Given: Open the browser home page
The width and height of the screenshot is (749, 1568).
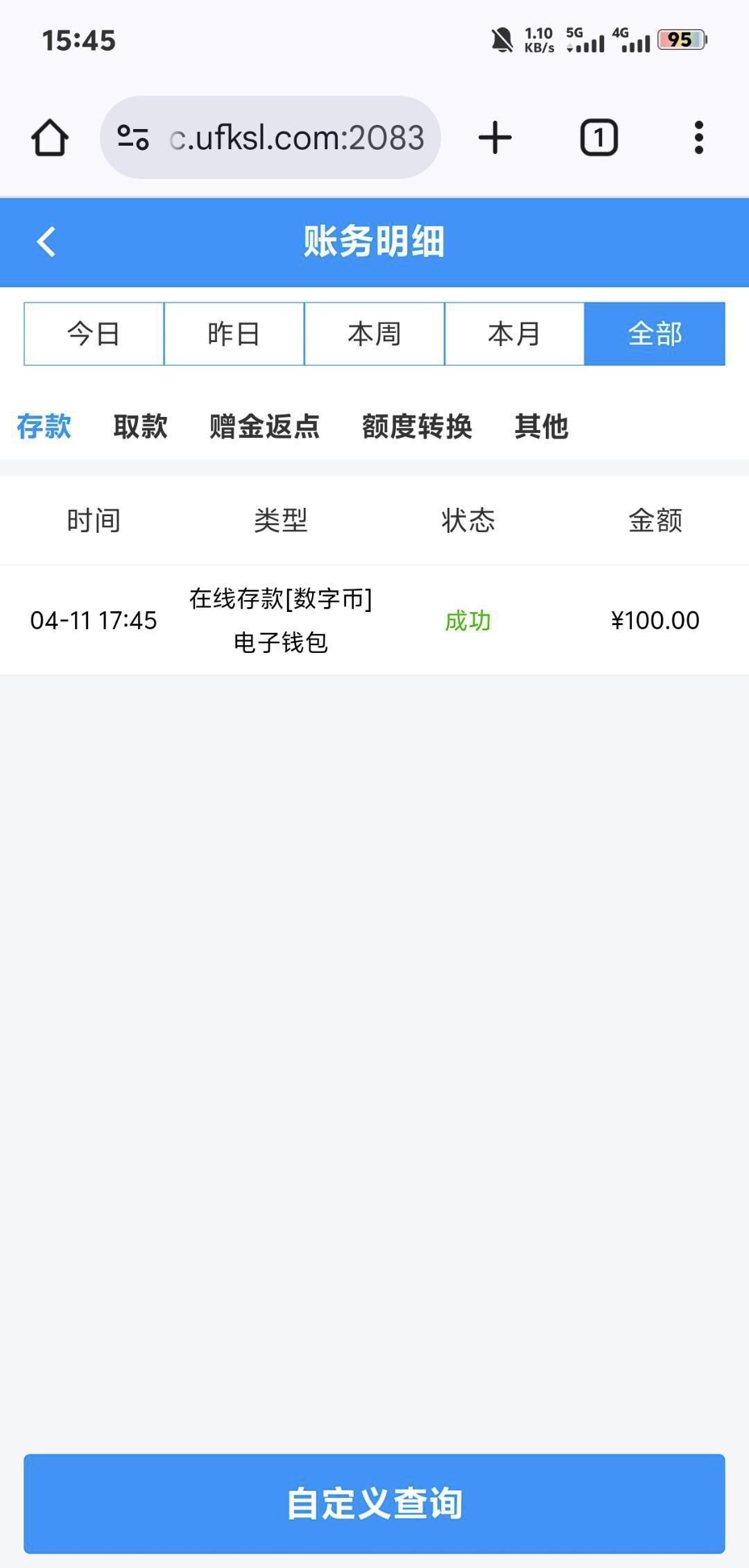Looking at the screenshot, I should [50, 137].
